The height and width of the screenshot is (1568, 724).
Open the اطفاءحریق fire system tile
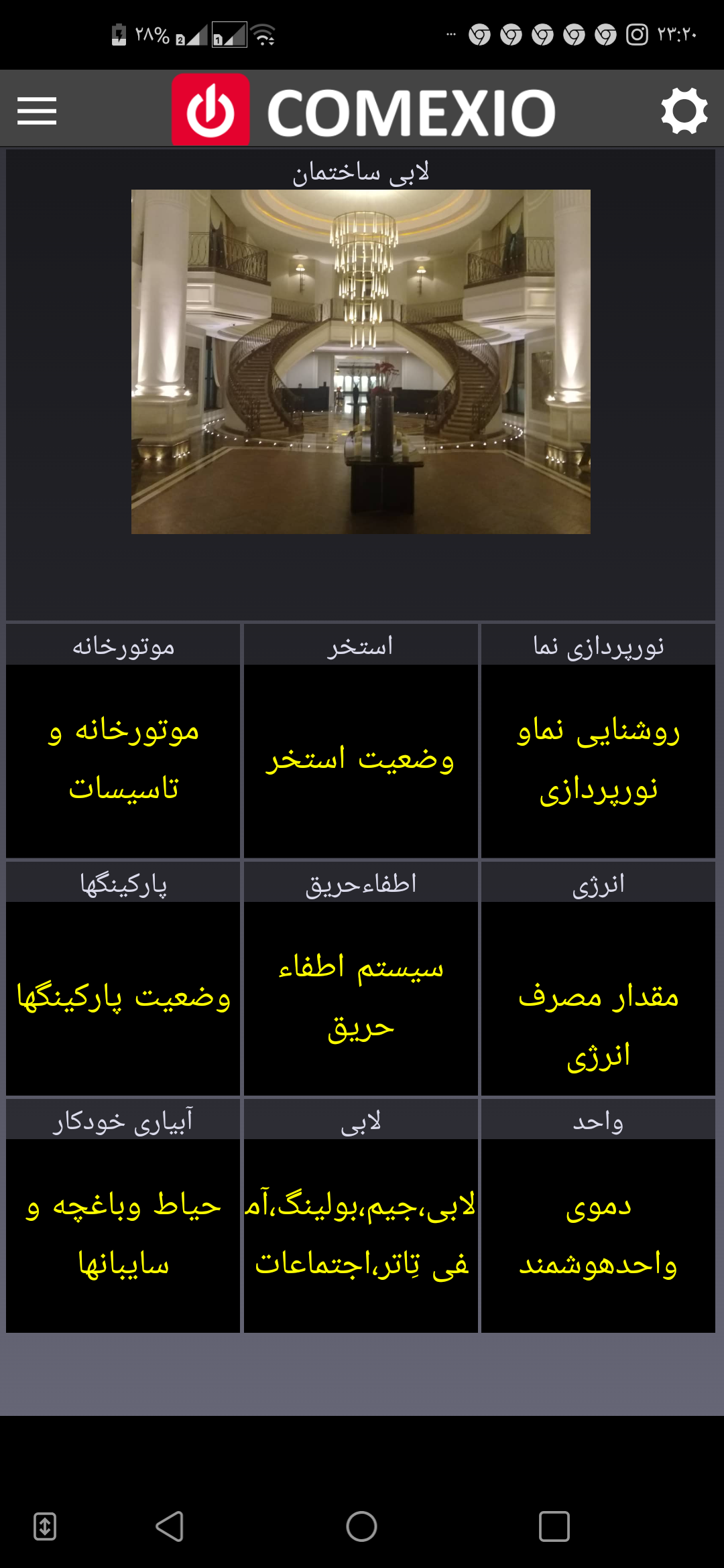pos(361,978)
